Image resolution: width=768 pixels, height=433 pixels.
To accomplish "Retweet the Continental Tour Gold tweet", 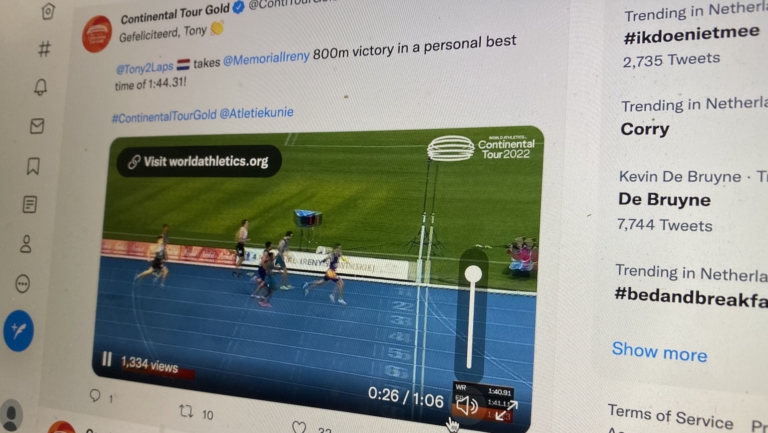I will click(186, 411).
